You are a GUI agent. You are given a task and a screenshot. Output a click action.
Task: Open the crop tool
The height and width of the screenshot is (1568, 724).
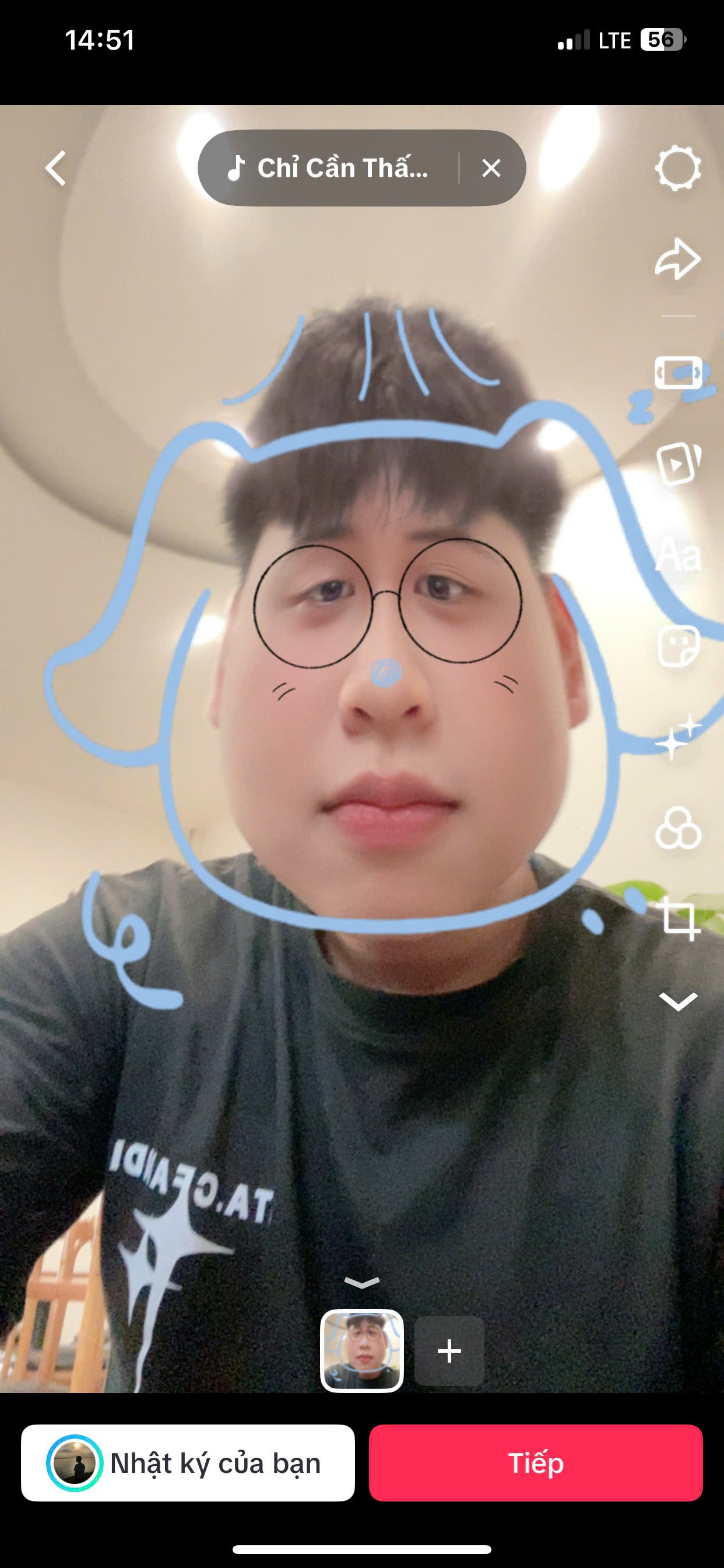tap(678, 919)
